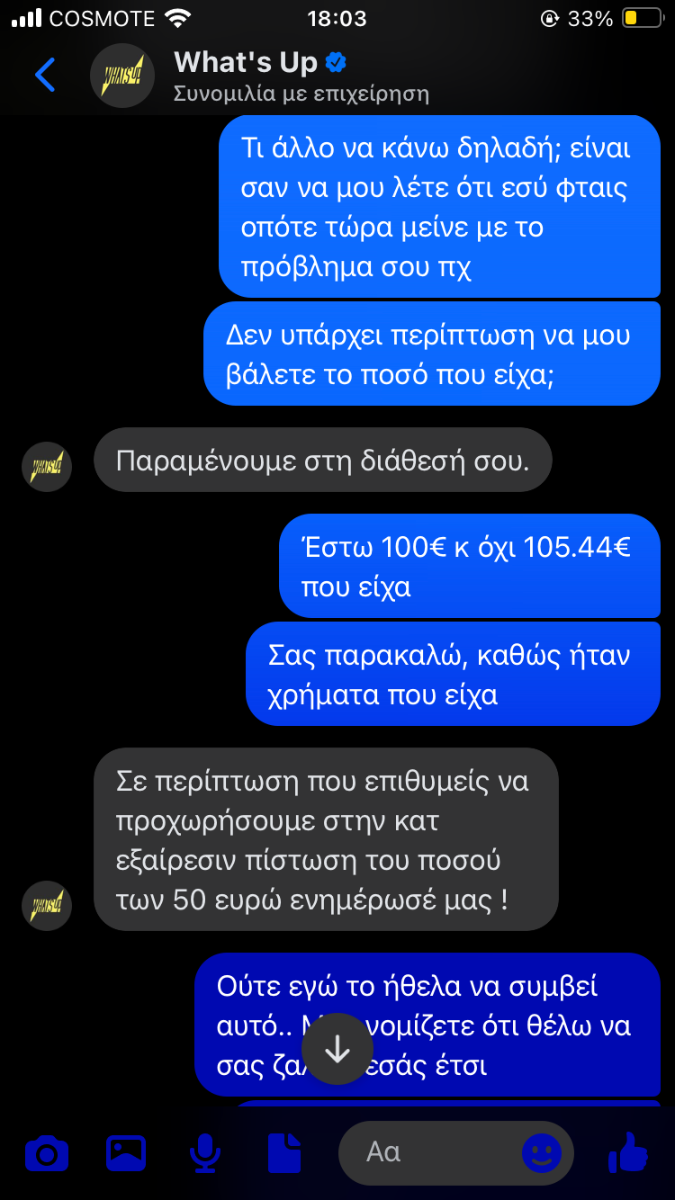Open What's Up business profile header
Image resolution: width=675 pixels, height=1200 pixels.
click(x=260, y=77)
